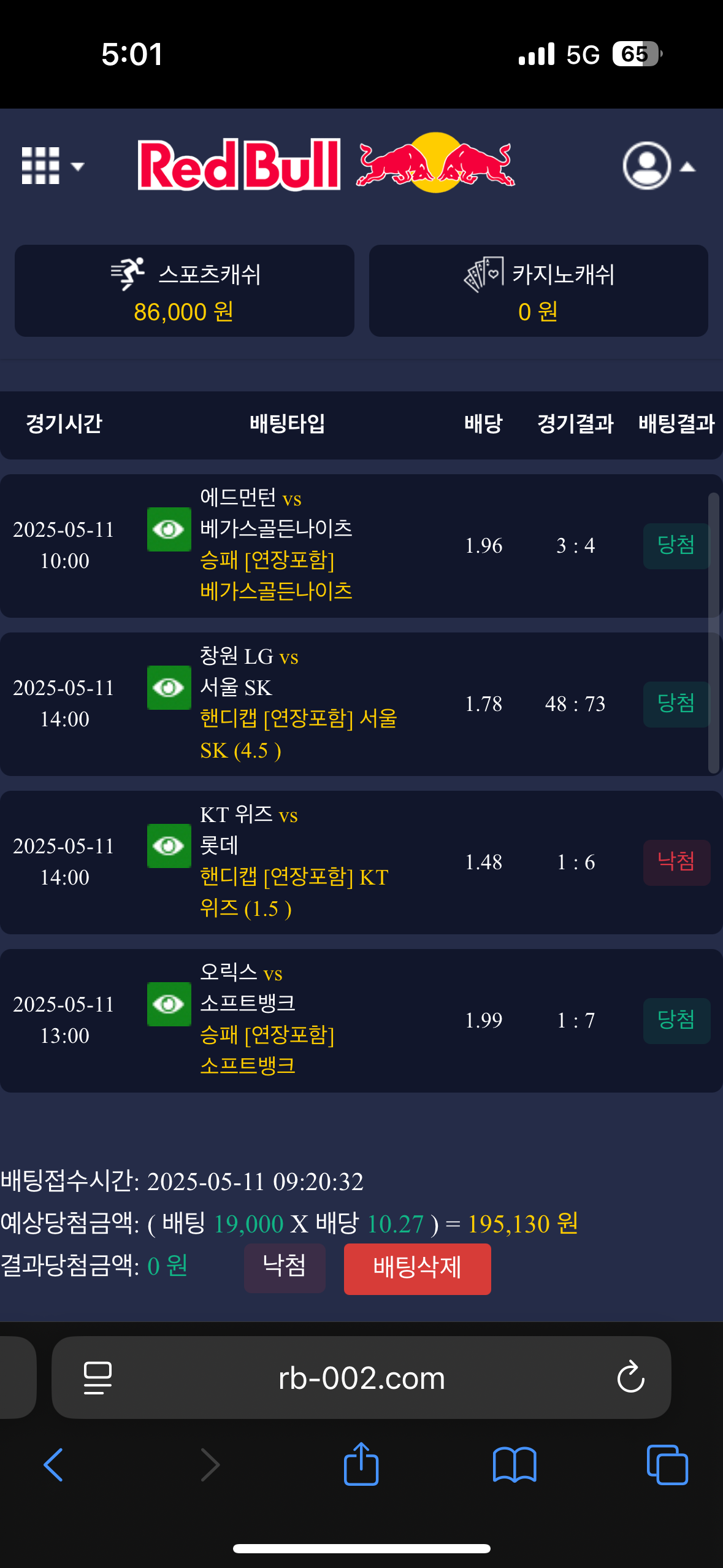Open the 스포츠캐쉬 balance card

184,291
